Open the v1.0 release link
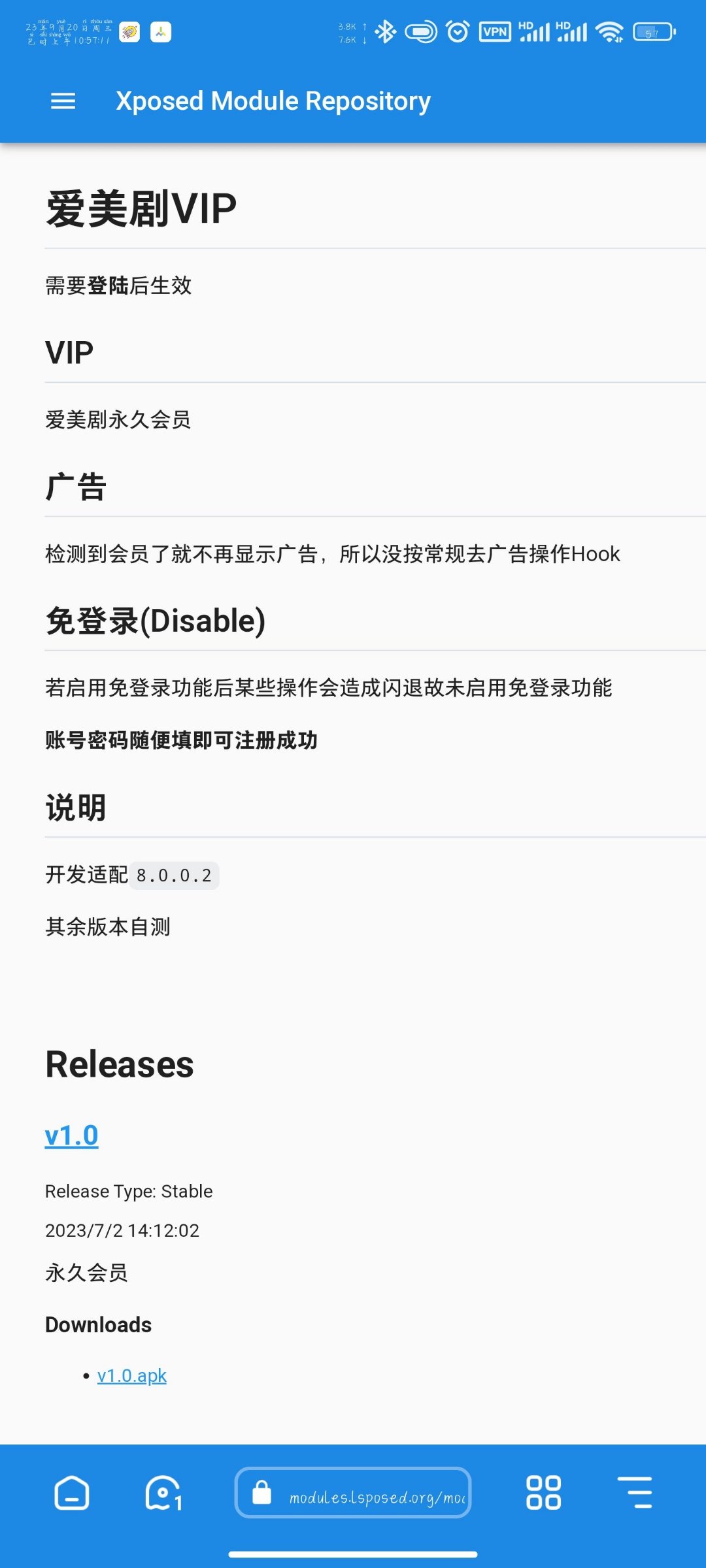706x1568 pixels. coord(71,1135)
